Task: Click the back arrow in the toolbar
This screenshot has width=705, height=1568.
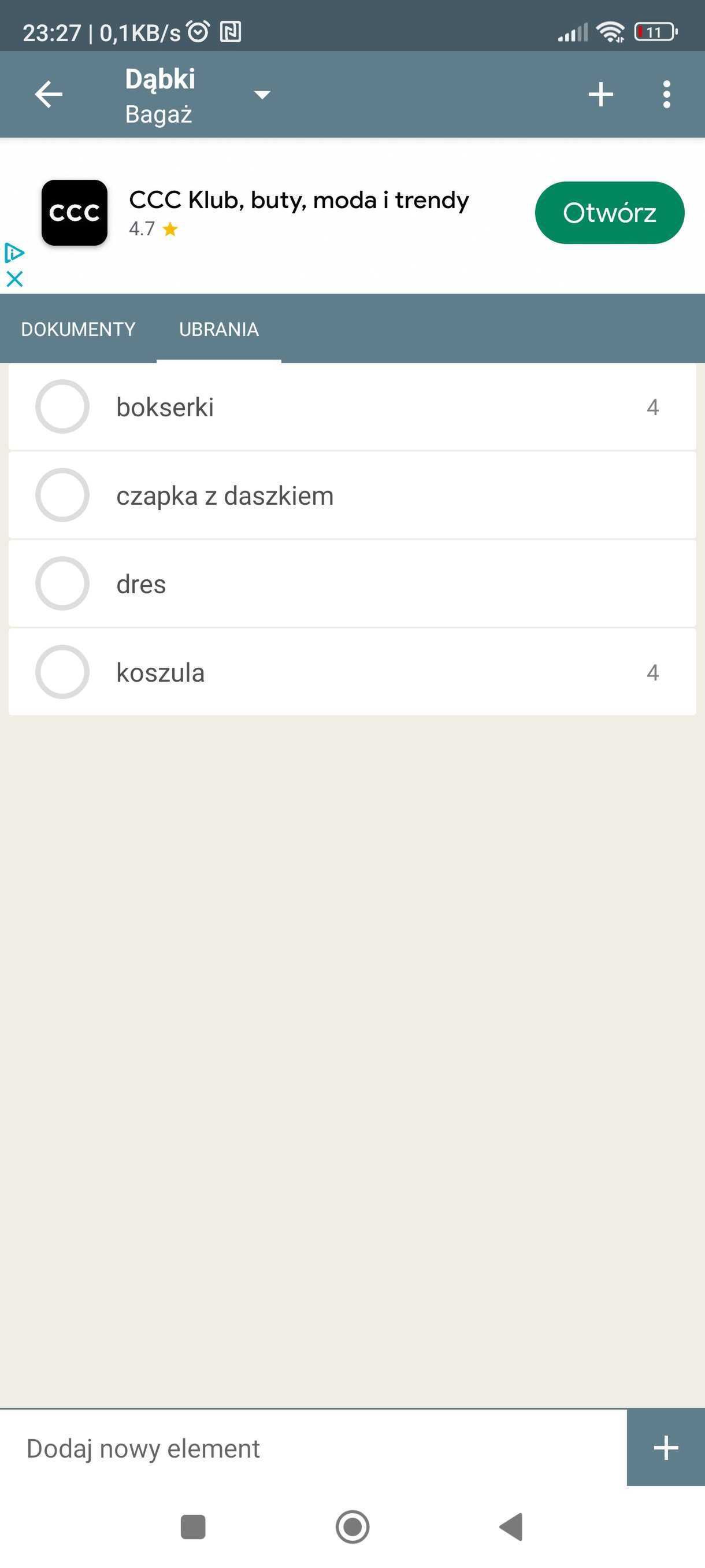Action: (x=48, y=94)
